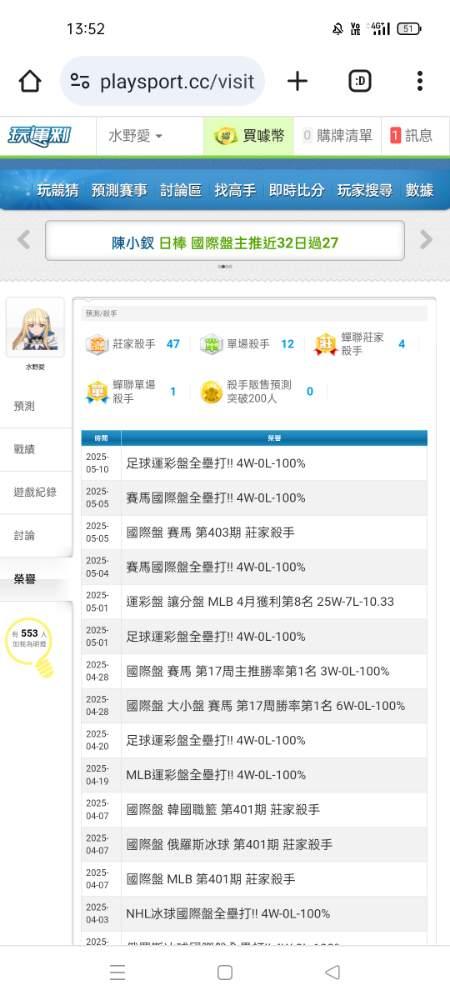This screenshot has width=450, height=1000.
Task: Tap the system back button
Action: 332,972
